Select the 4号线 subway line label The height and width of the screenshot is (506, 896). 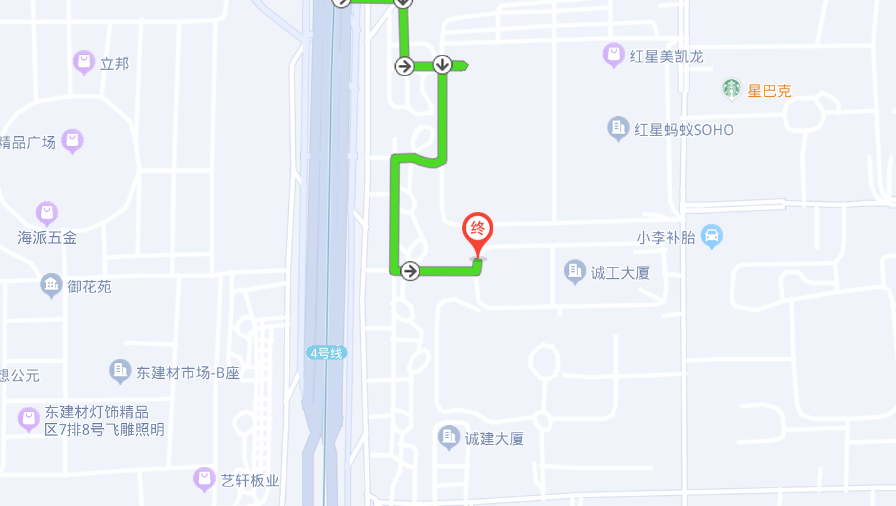[x=326, y=353]
